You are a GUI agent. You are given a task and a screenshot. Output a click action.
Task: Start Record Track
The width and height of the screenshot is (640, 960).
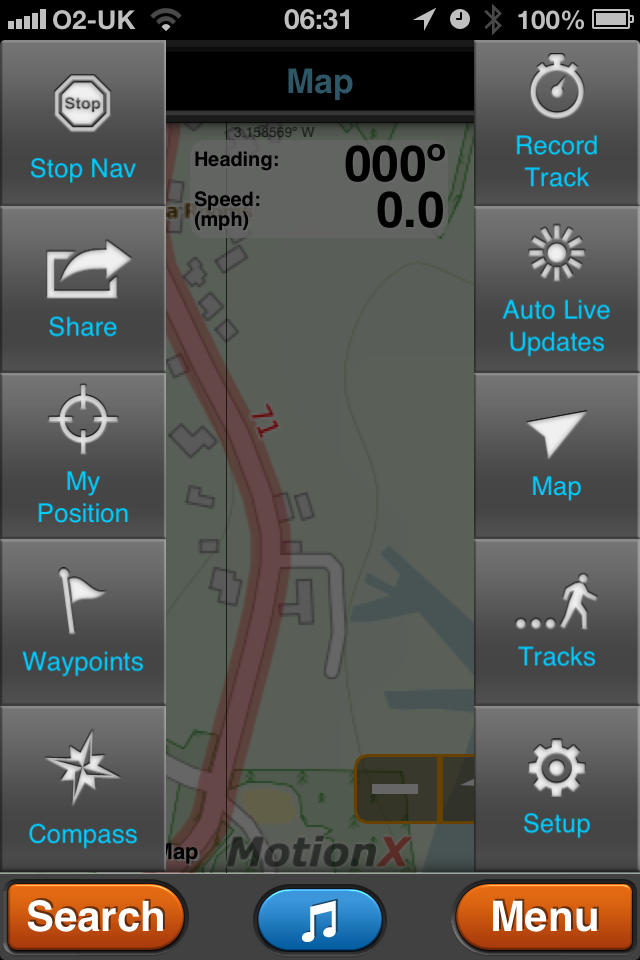556,125
